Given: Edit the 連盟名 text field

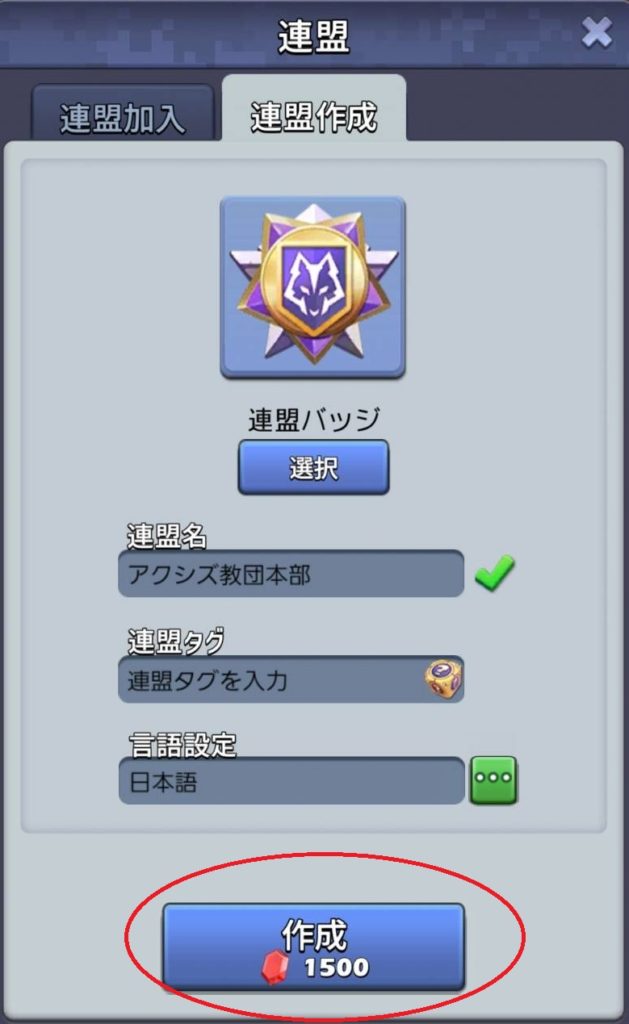Looking at the screenshot, I should tap(290, 574).
